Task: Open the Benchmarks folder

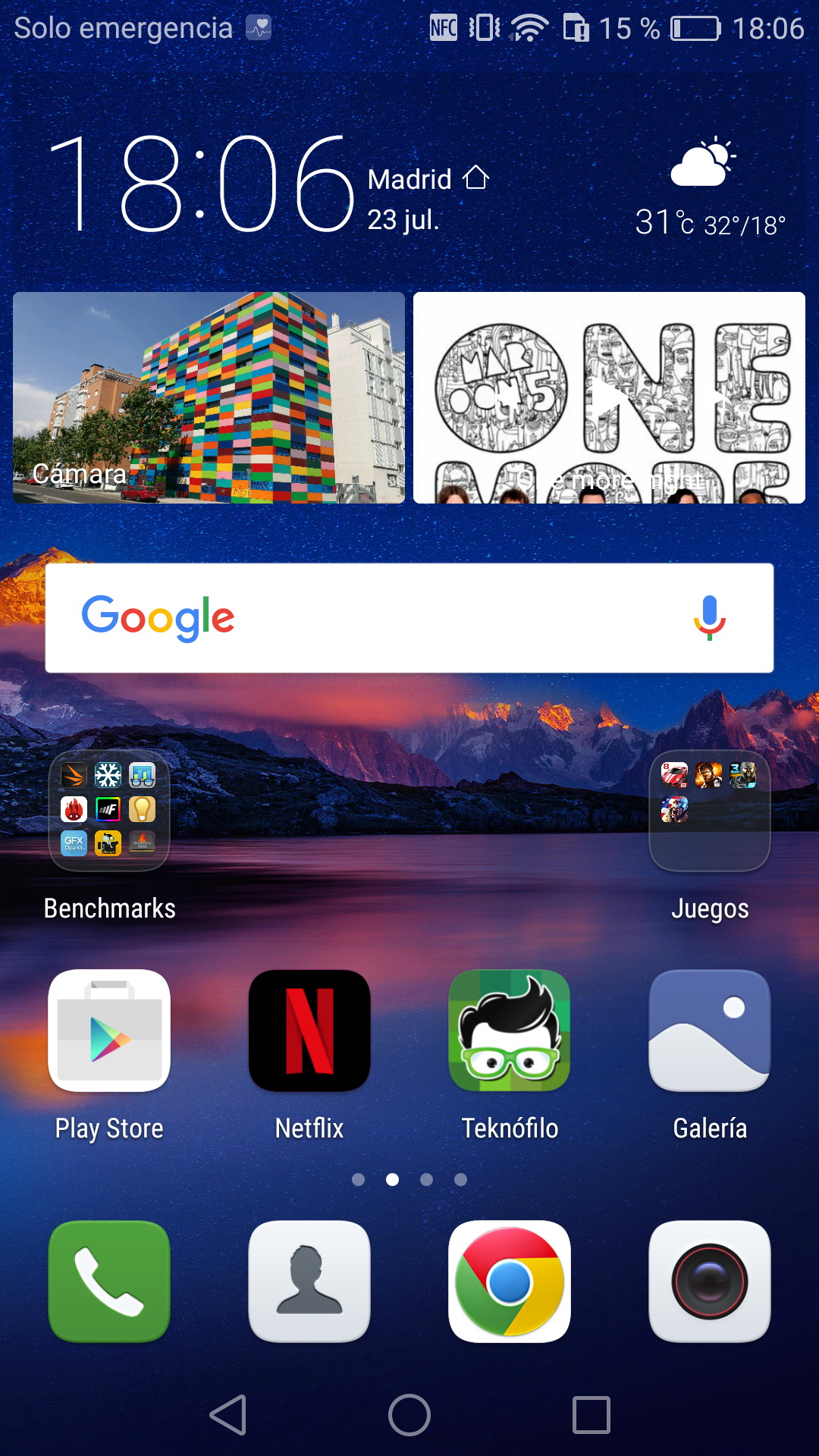Action: click(x=109, y=811)
